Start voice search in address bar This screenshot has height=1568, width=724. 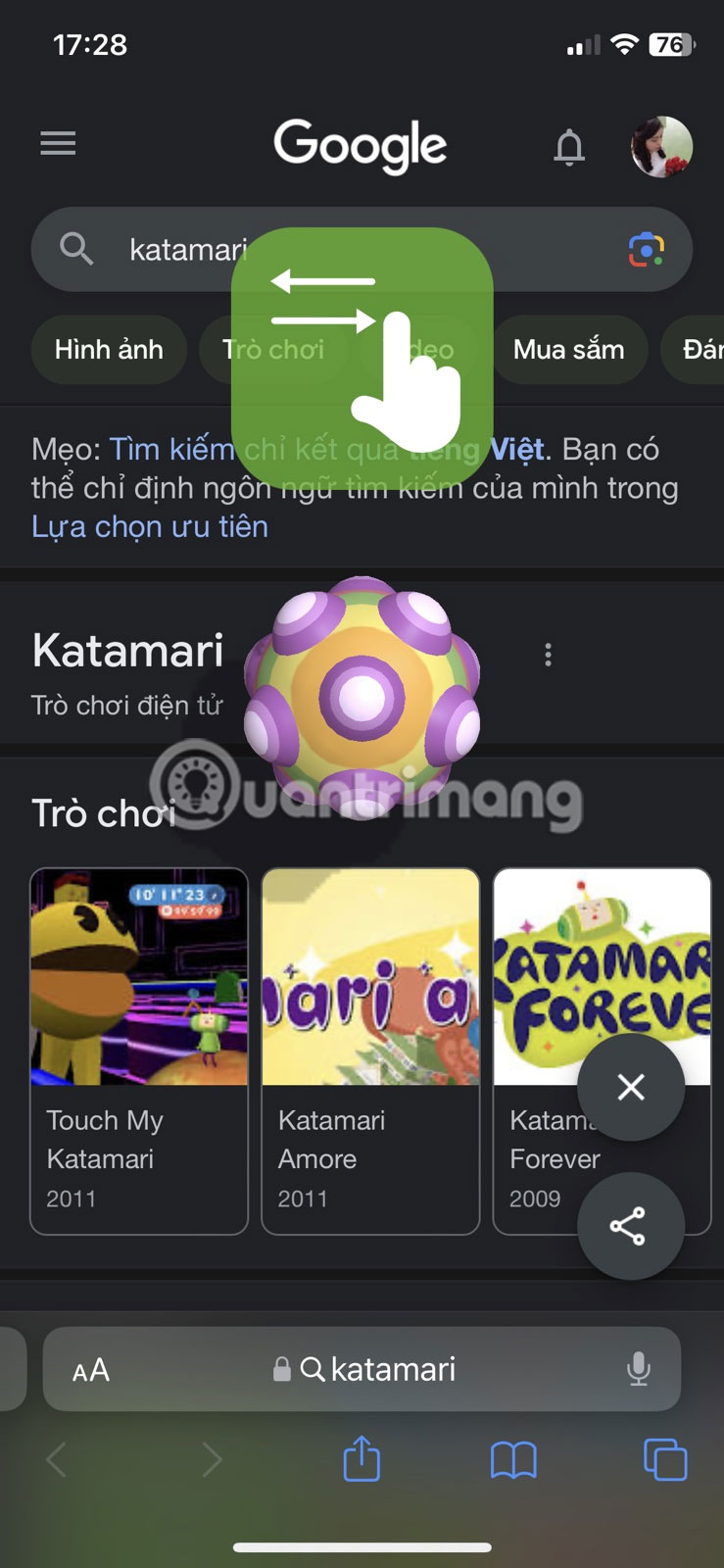pyautogui.click(x=638, y=1369)
